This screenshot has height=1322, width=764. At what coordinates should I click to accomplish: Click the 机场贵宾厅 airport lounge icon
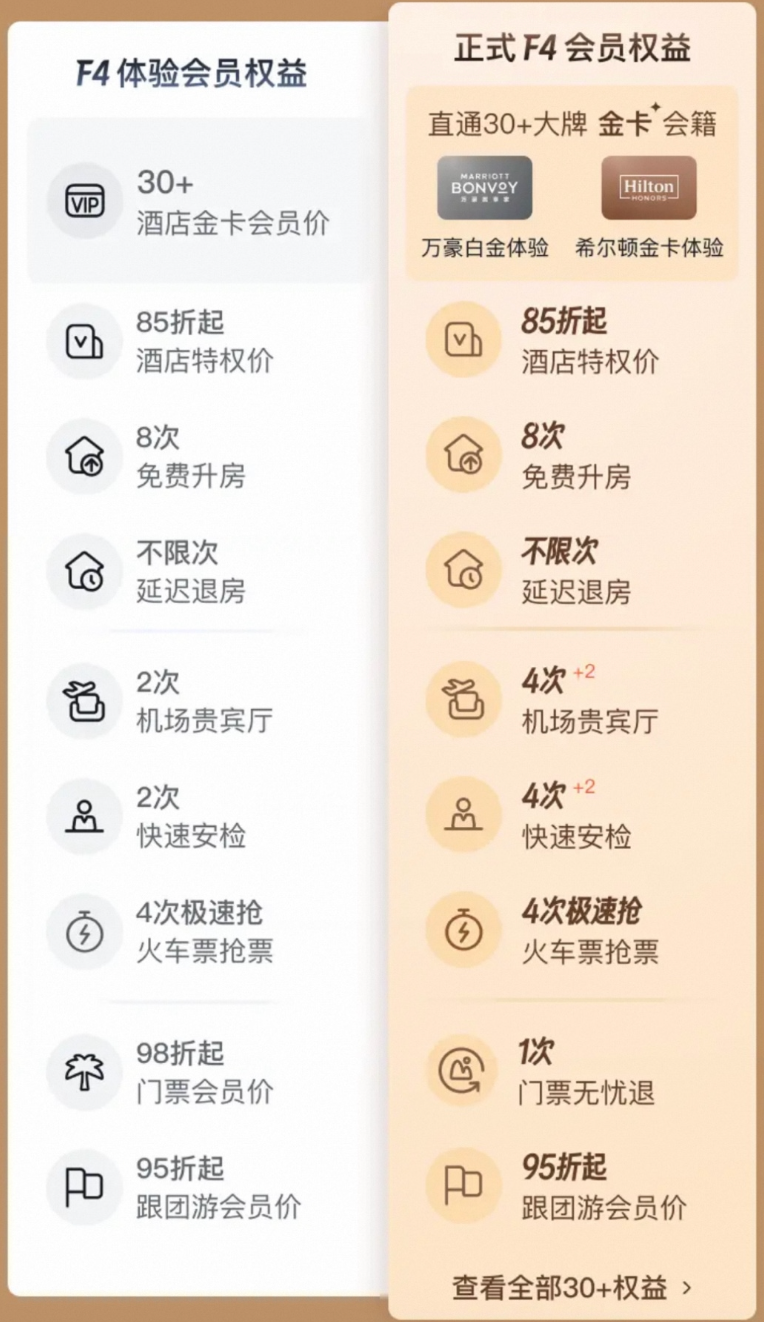pos(84,701)
